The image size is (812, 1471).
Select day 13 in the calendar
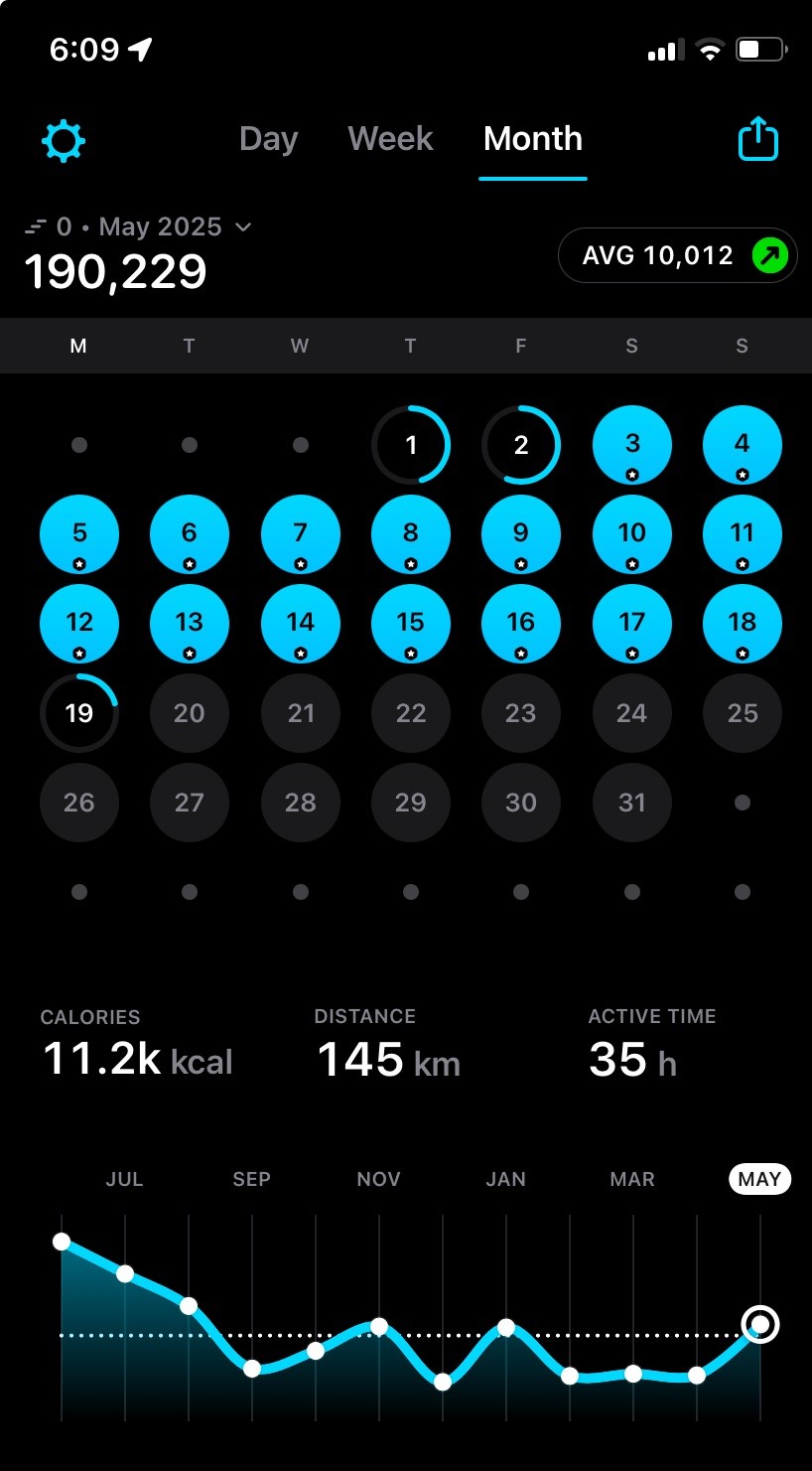pos(190,623)
